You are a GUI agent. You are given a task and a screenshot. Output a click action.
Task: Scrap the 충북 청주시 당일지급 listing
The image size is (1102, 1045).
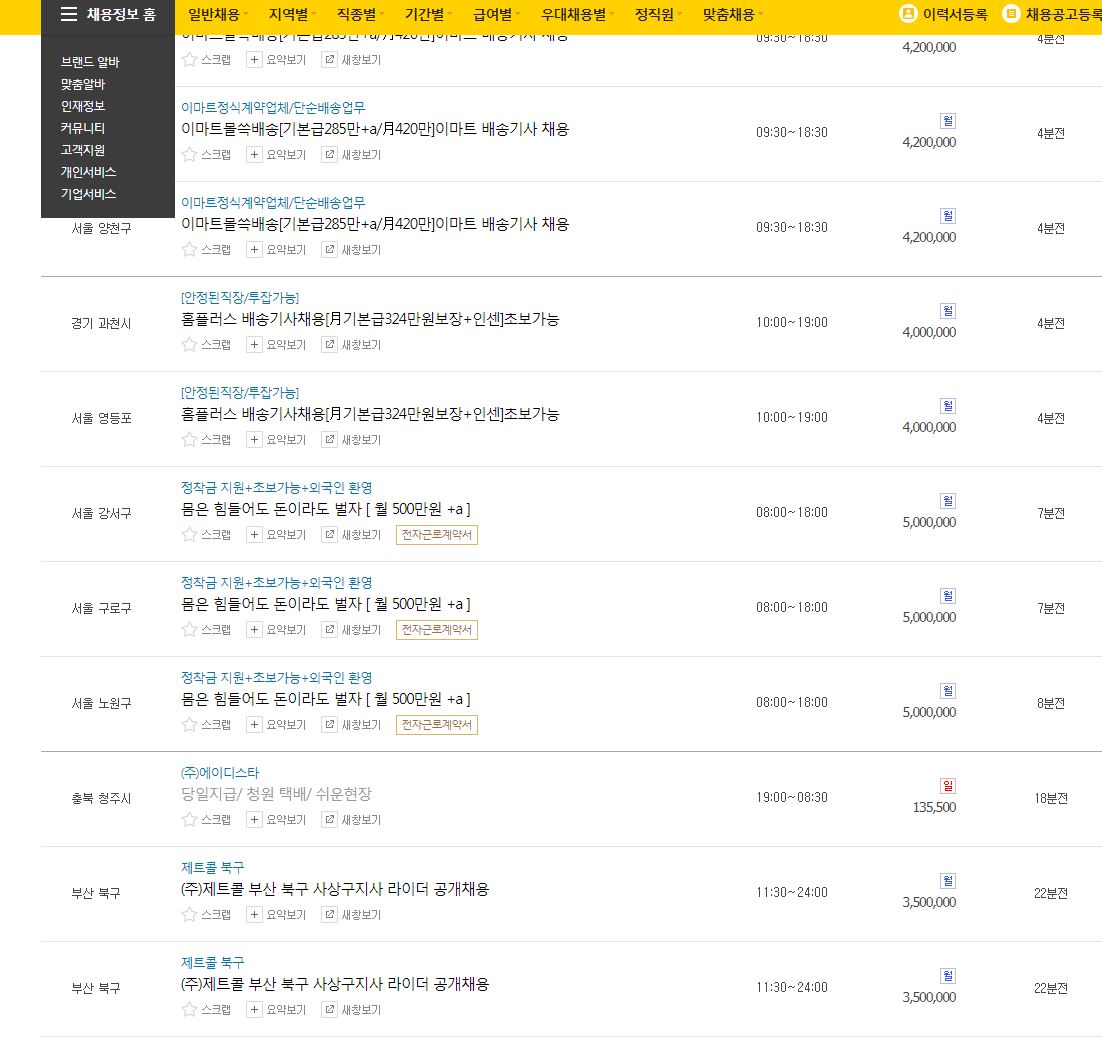click(206, 820)
